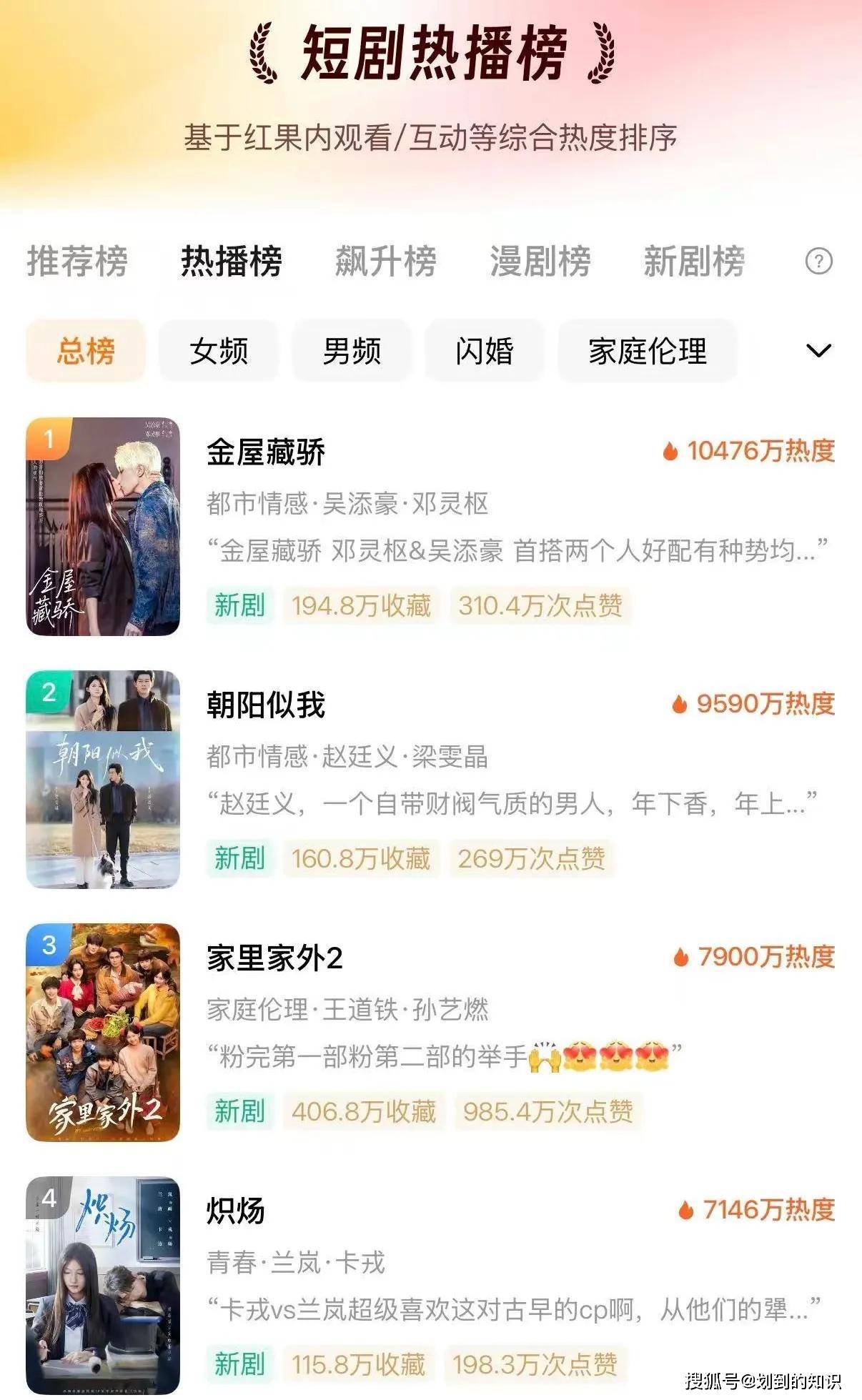This screenshot has height=1400, width=862.
Task: Open the 朝阳似我 drama entry
Action: click(265, 705)
